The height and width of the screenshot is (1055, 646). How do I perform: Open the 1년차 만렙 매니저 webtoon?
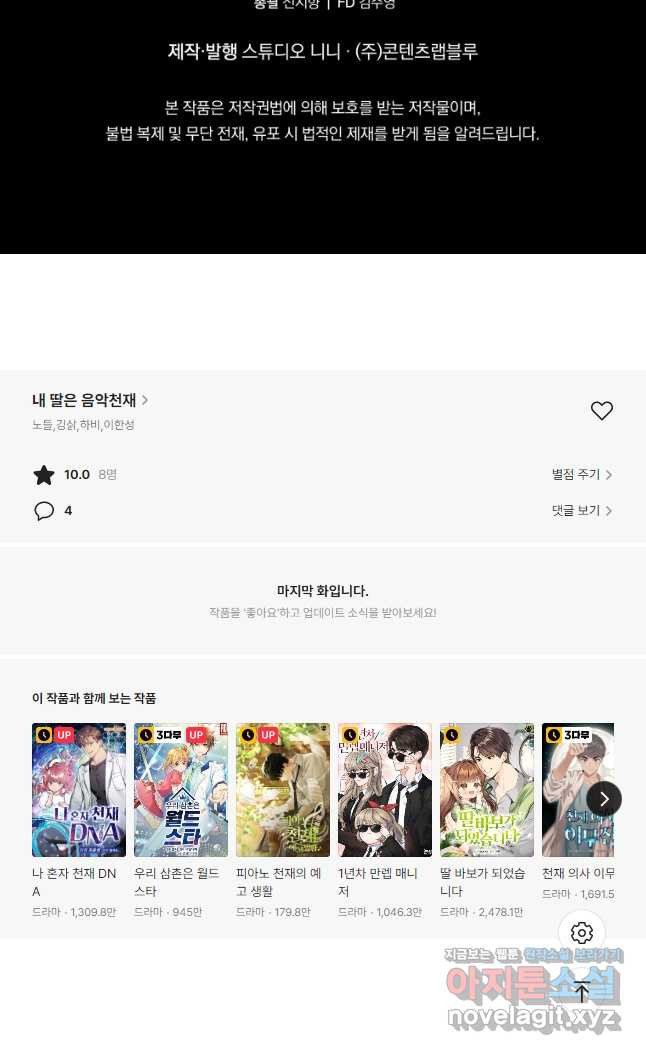click(x=385, y=790)
